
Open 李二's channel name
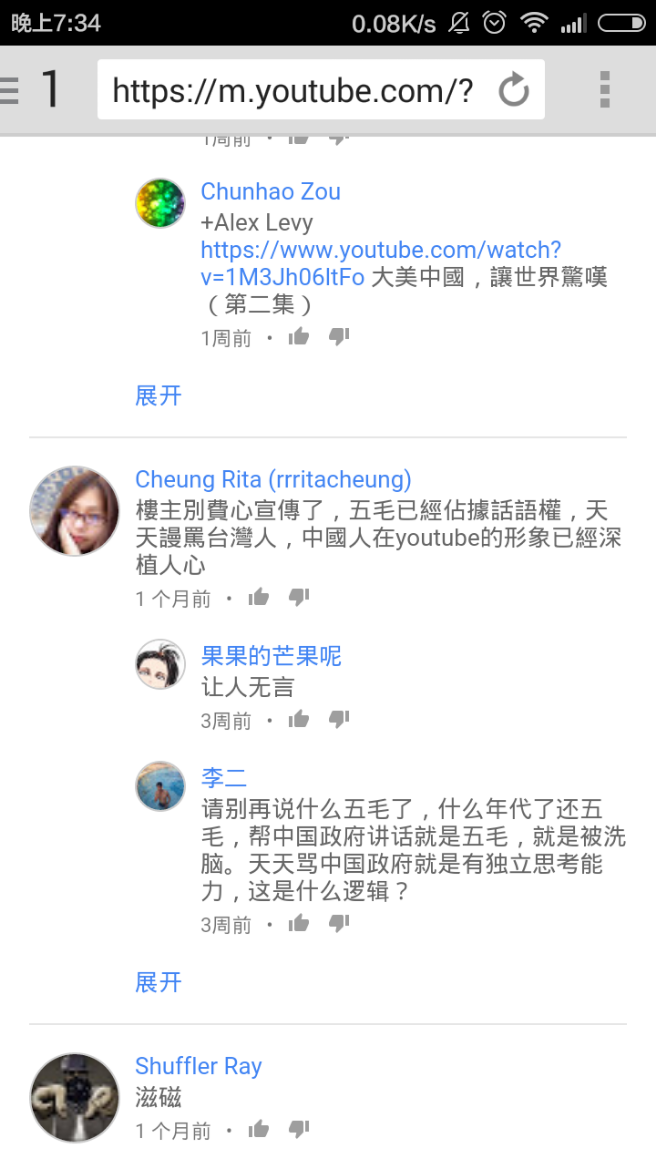coord(223,778)
